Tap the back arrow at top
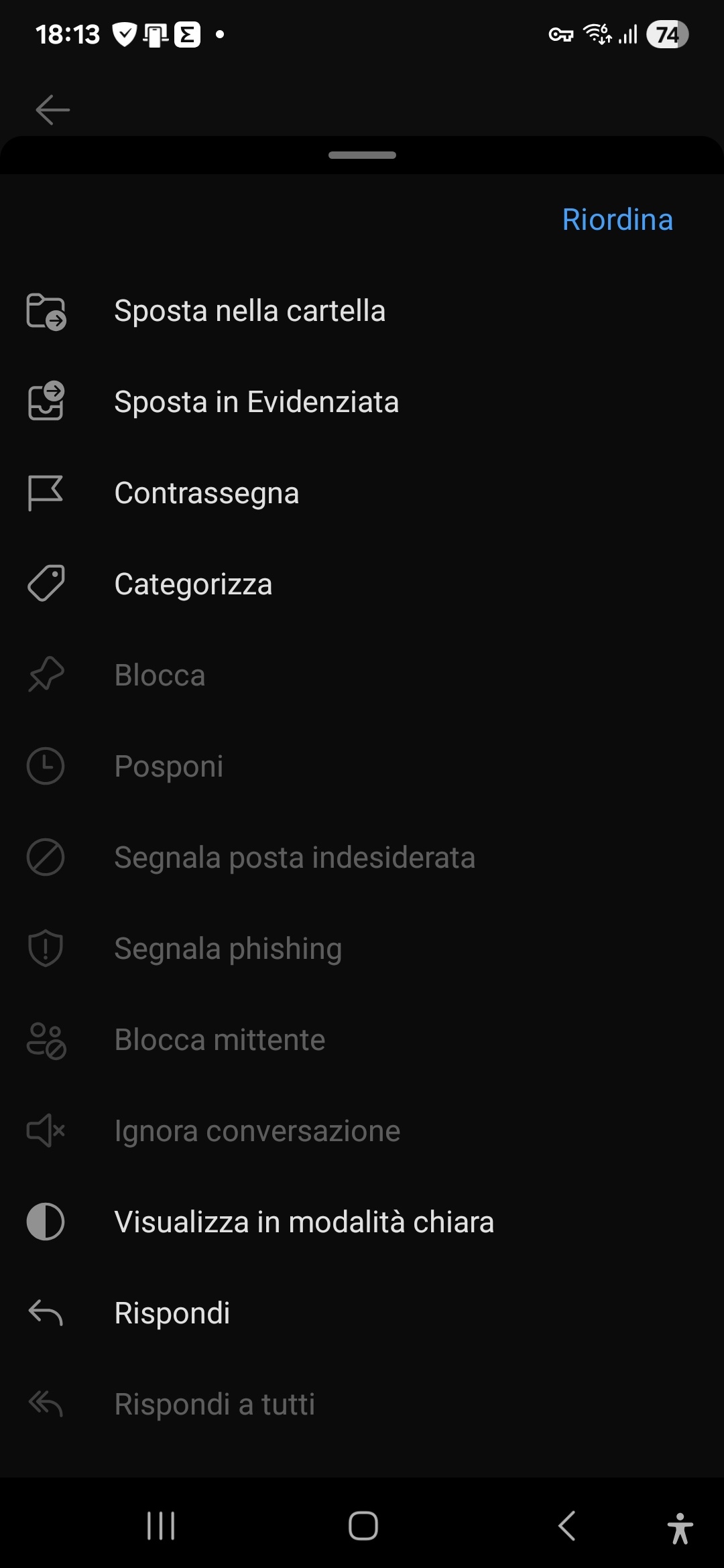 [52, 110]
